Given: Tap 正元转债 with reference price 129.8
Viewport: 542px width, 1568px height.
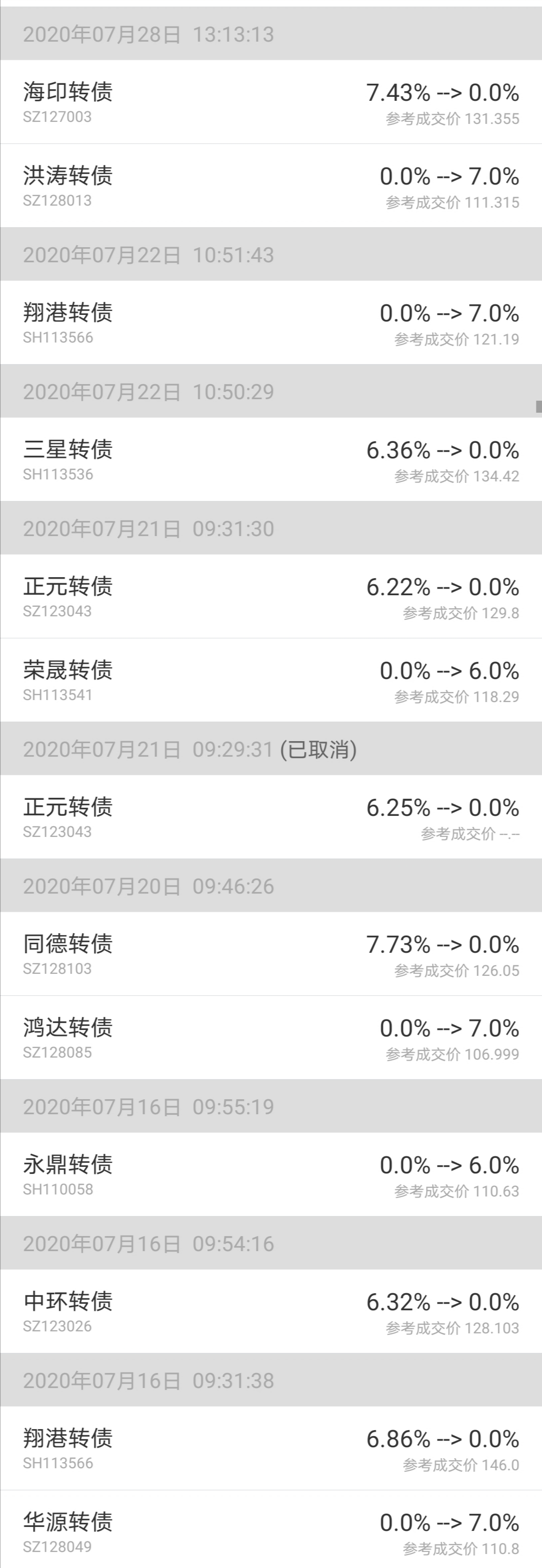Looking at the screenshot, I should (271, 597).
